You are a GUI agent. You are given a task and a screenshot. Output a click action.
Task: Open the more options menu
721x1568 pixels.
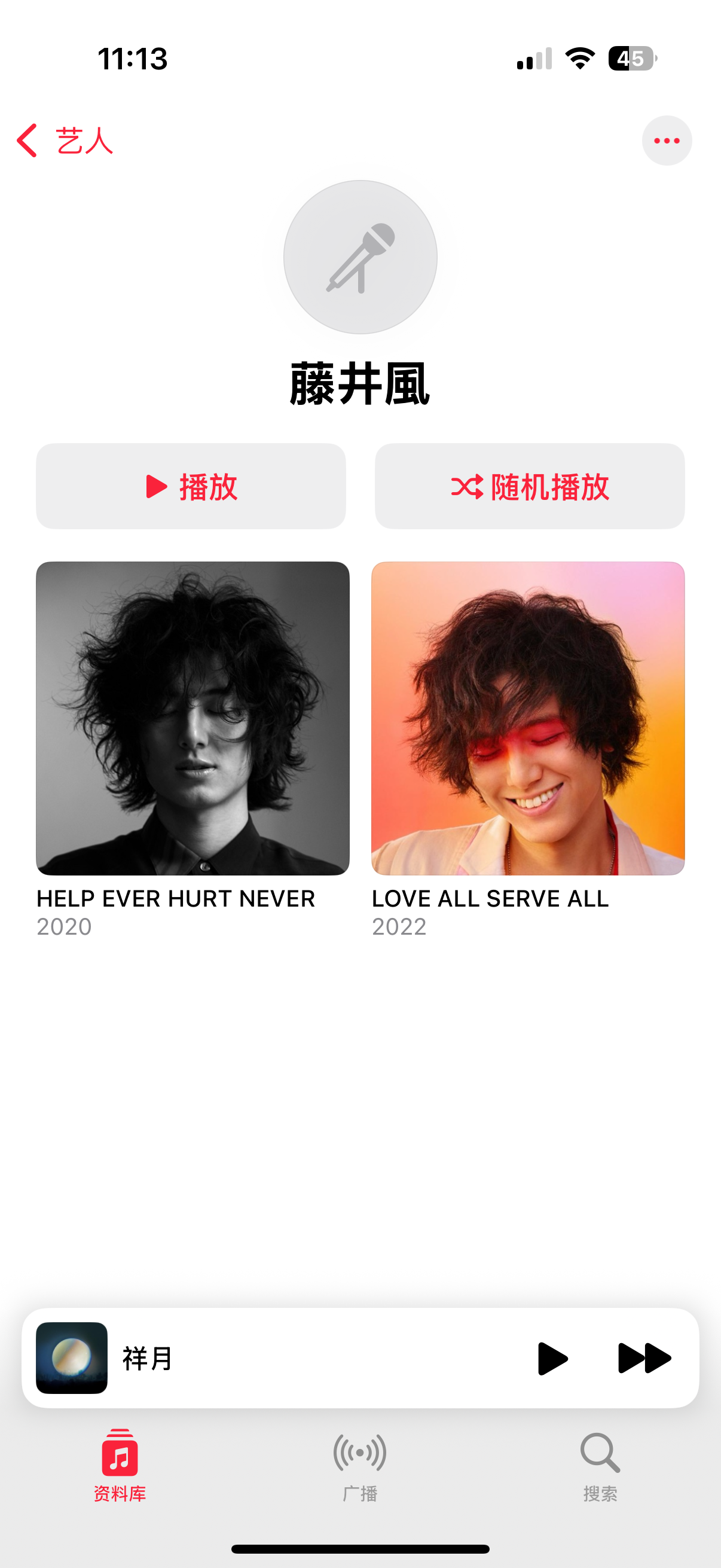click(666, 141)
